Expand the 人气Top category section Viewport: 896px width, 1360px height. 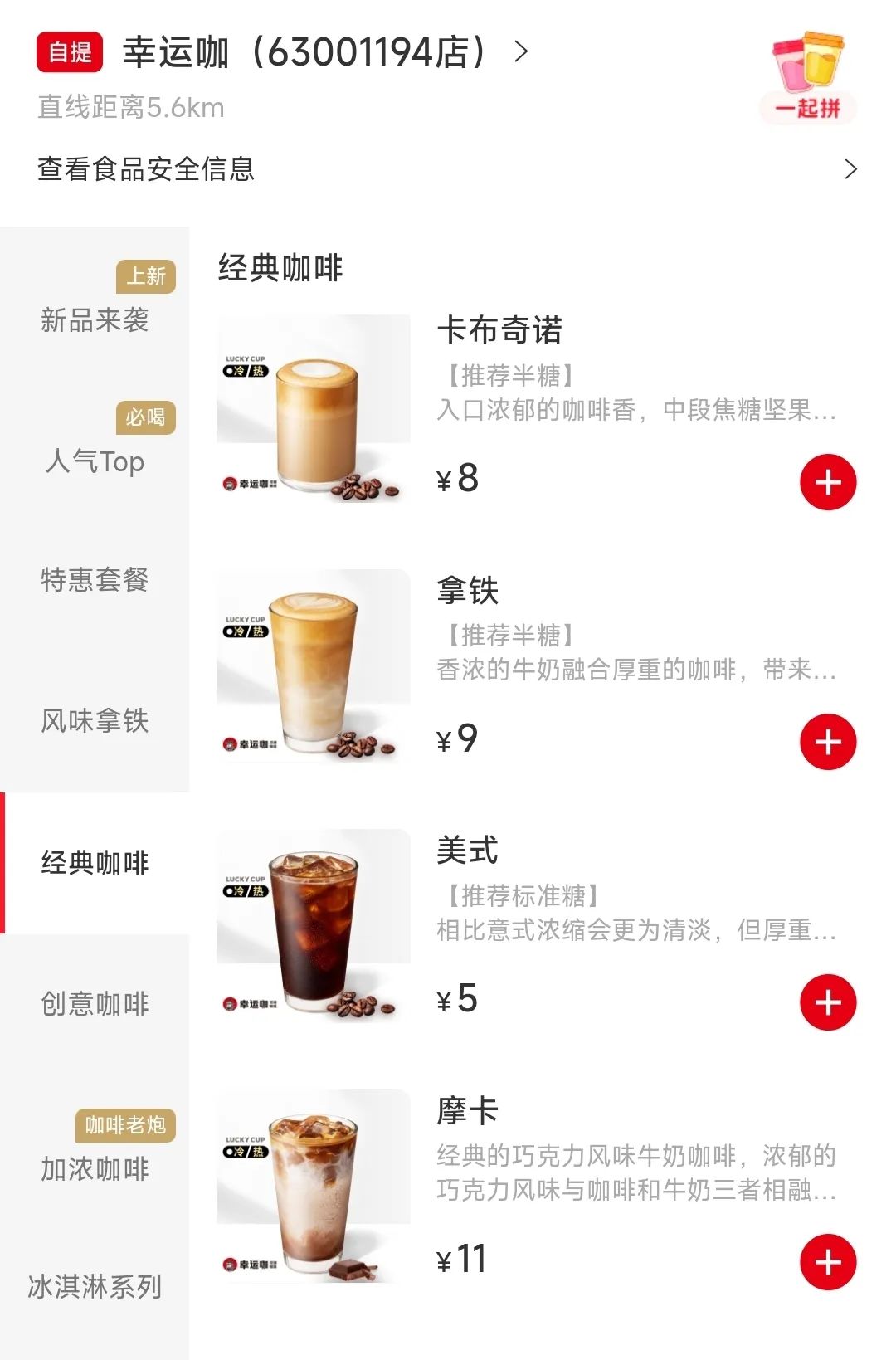pos(94,462)
